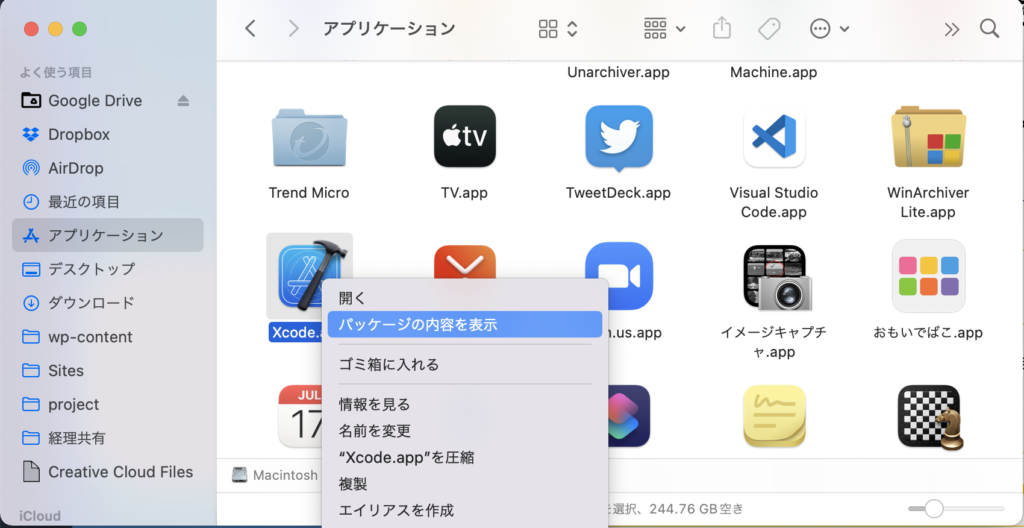This screenshot has height=528, width=1024.
Task: Open the more actions ellipsis menu
Action: tap(829, 29)
